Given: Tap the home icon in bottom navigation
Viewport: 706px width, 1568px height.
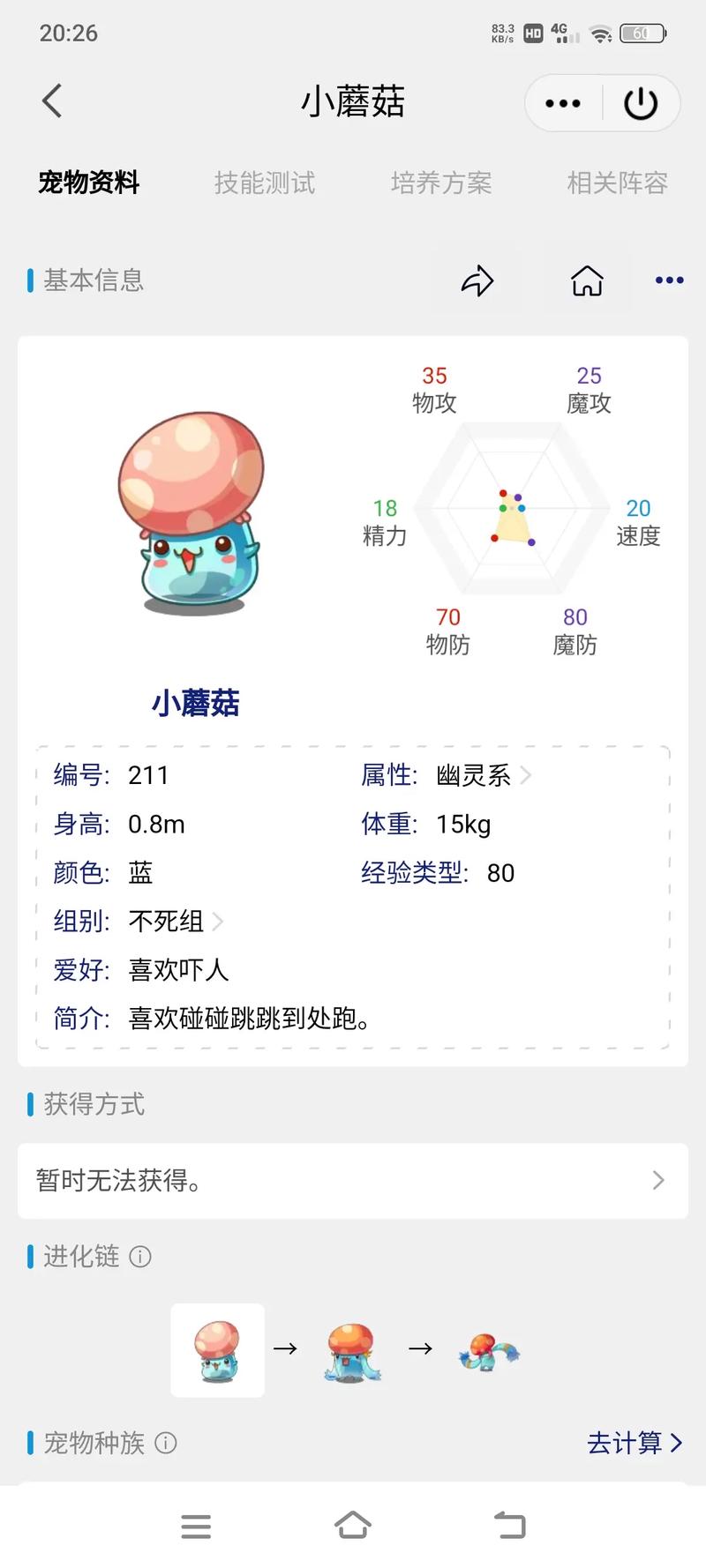Looking at the screenshot, I should 353,1524.
